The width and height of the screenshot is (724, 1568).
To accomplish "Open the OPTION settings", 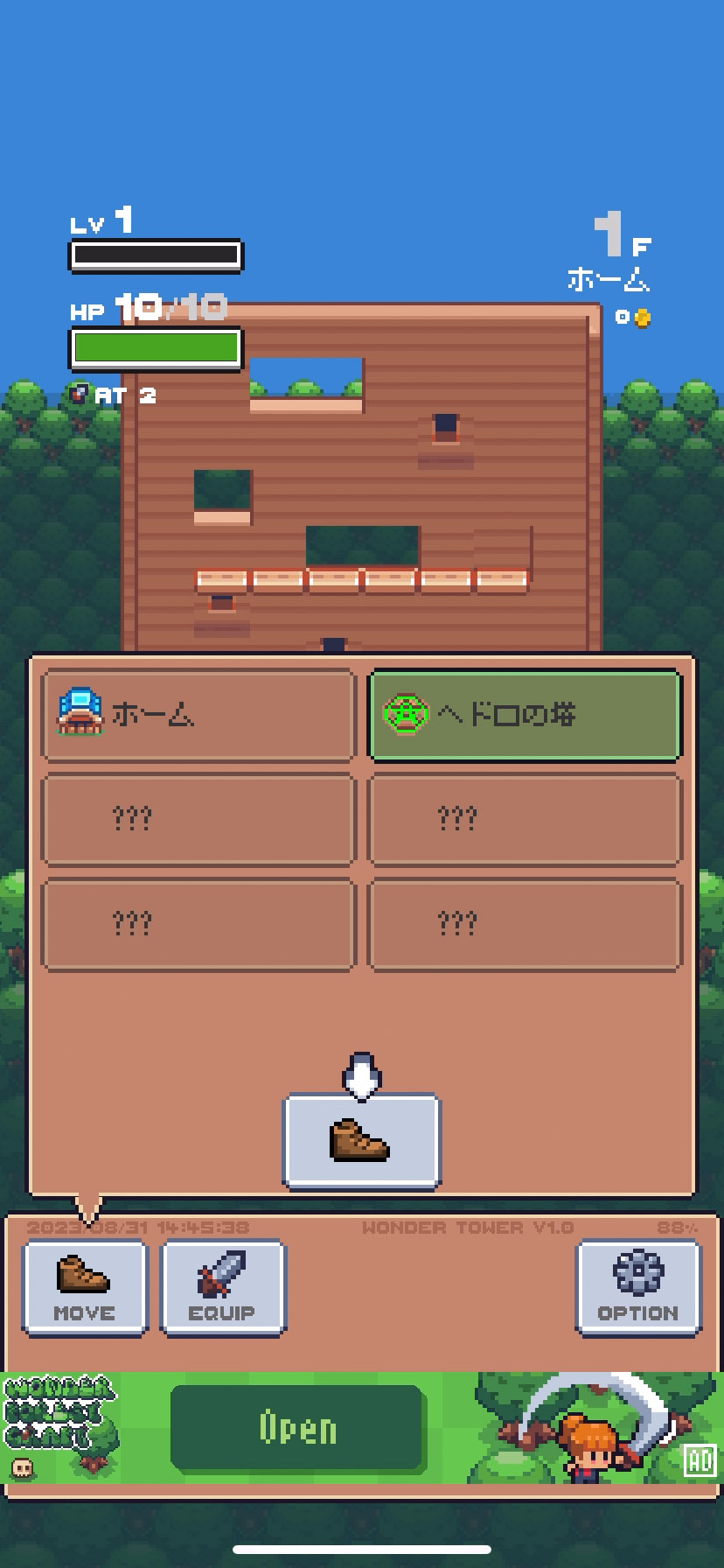I will [638, 1286].
